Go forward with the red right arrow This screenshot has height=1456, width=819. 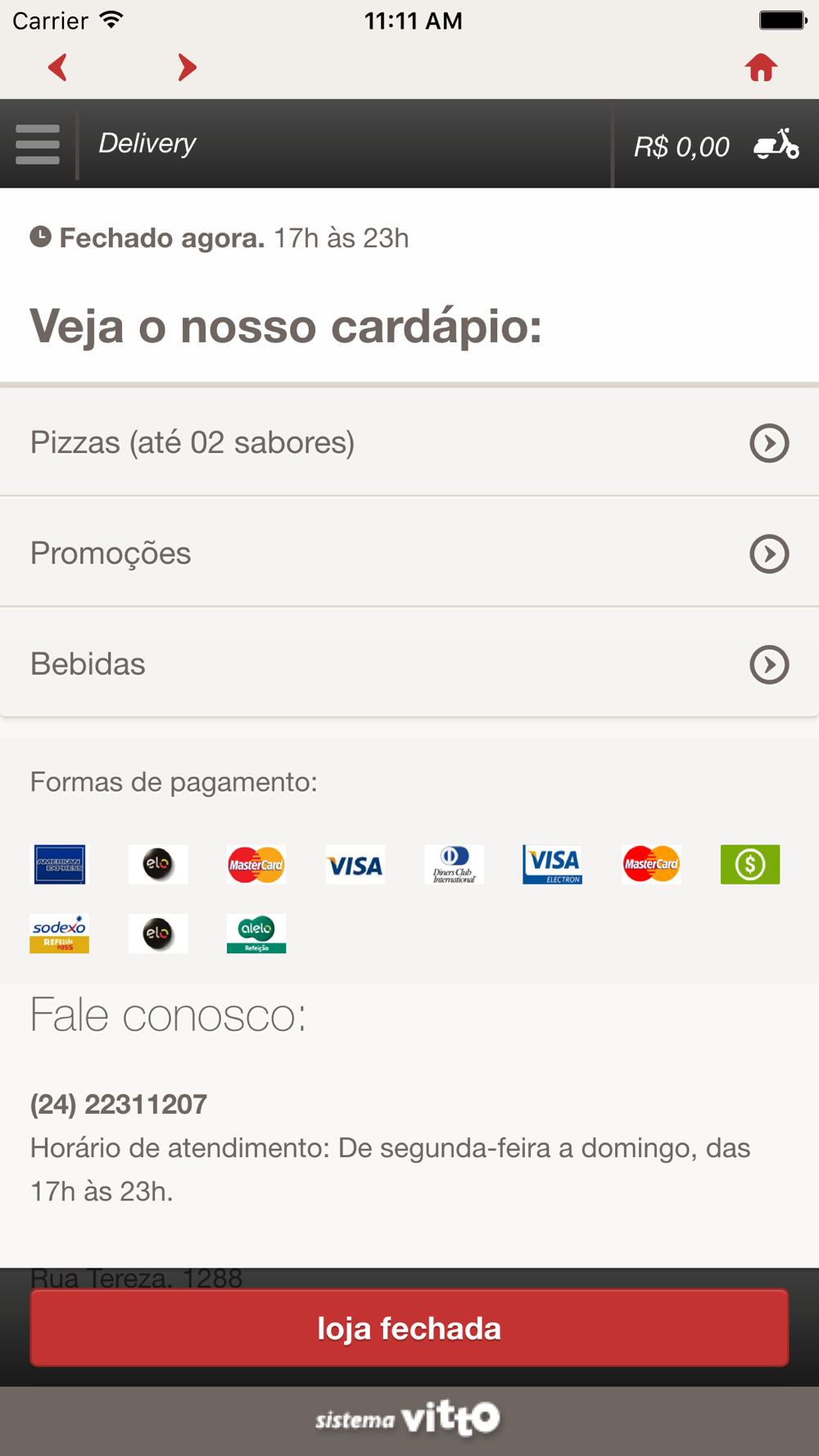point(188,67)
